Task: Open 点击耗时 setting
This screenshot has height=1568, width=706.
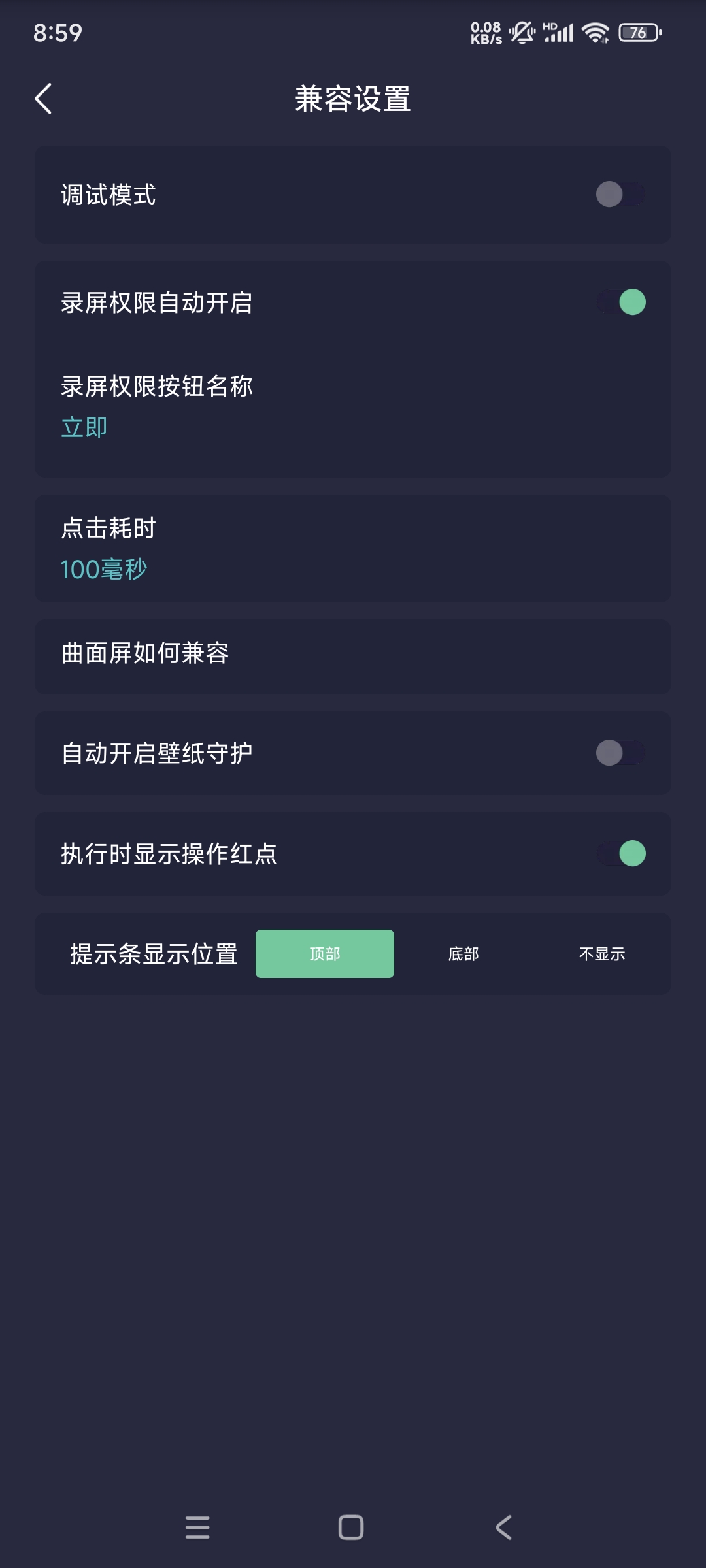Action: point(353,549)
